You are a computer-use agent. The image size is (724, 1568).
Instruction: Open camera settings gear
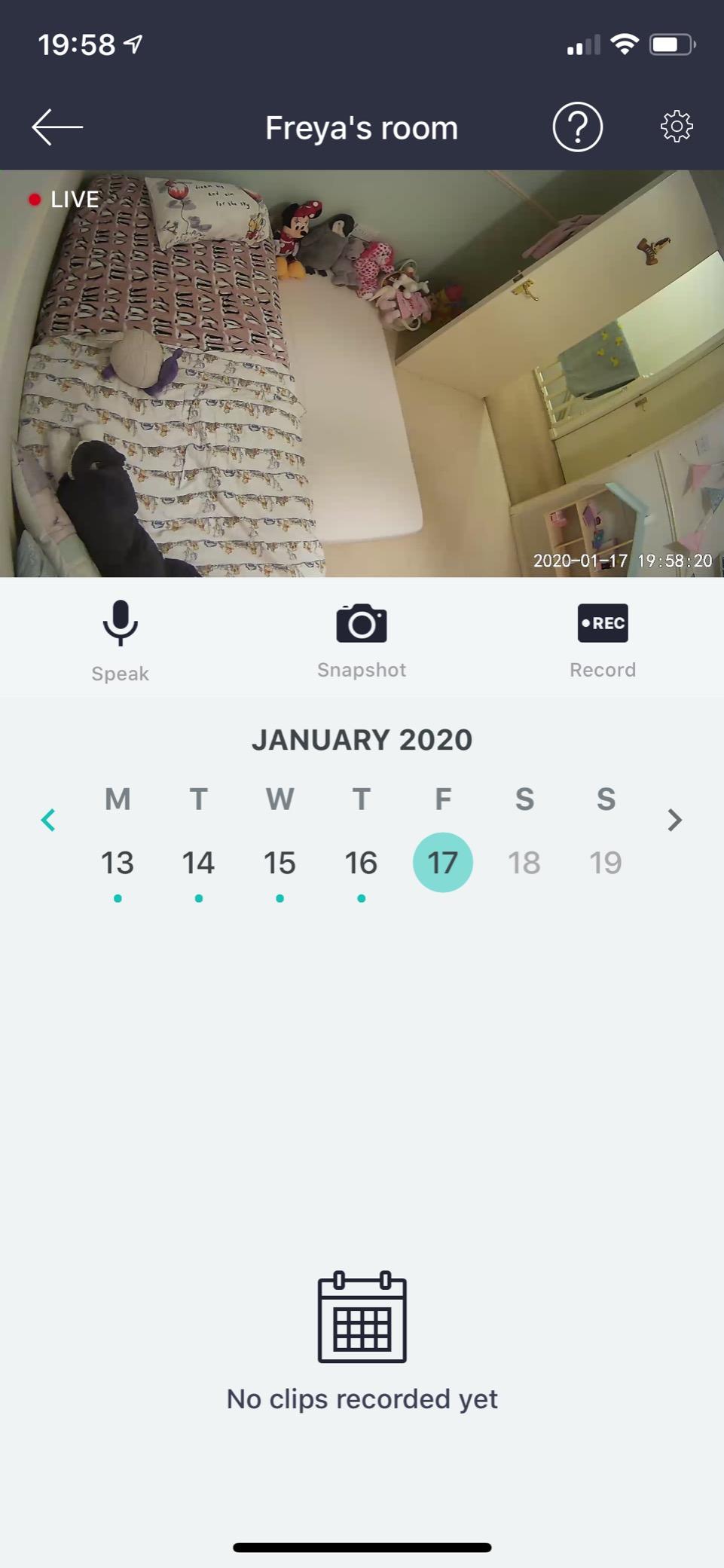coord(676,127)
